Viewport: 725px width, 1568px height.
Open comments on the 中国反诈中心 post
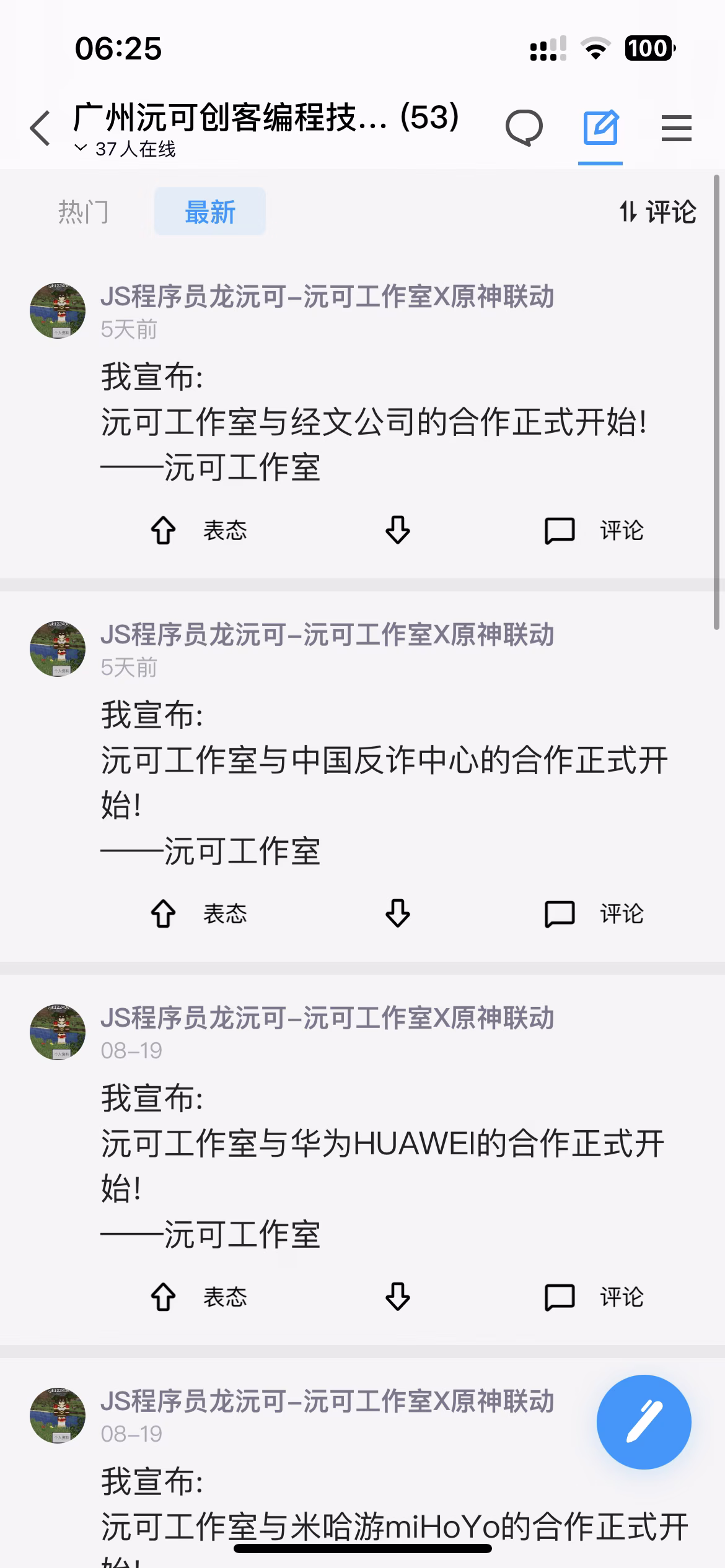(x=594, y=914)
